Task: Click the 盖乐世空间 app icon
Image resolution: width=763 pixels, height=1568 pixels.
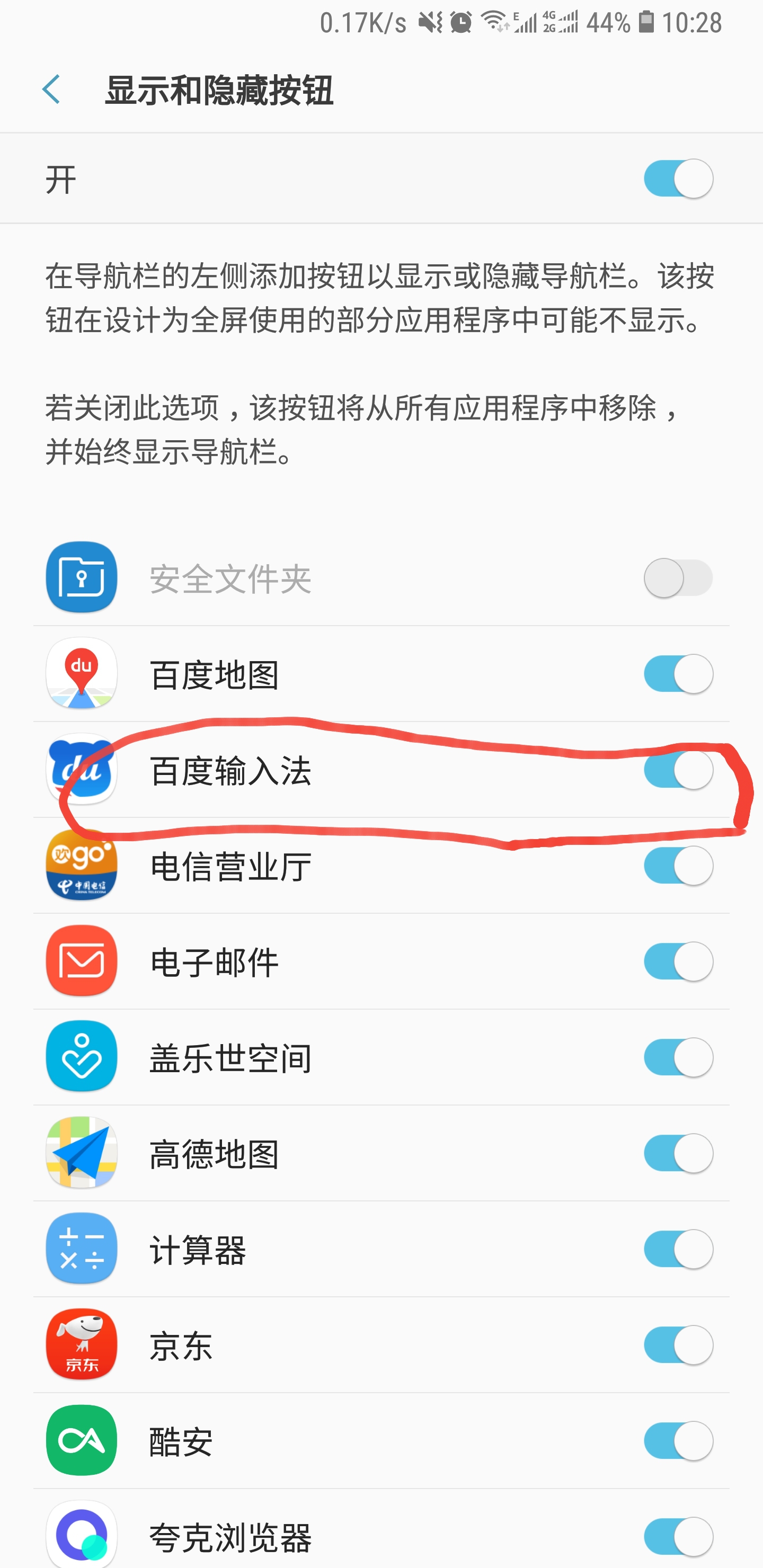Action: (81, 1057)
